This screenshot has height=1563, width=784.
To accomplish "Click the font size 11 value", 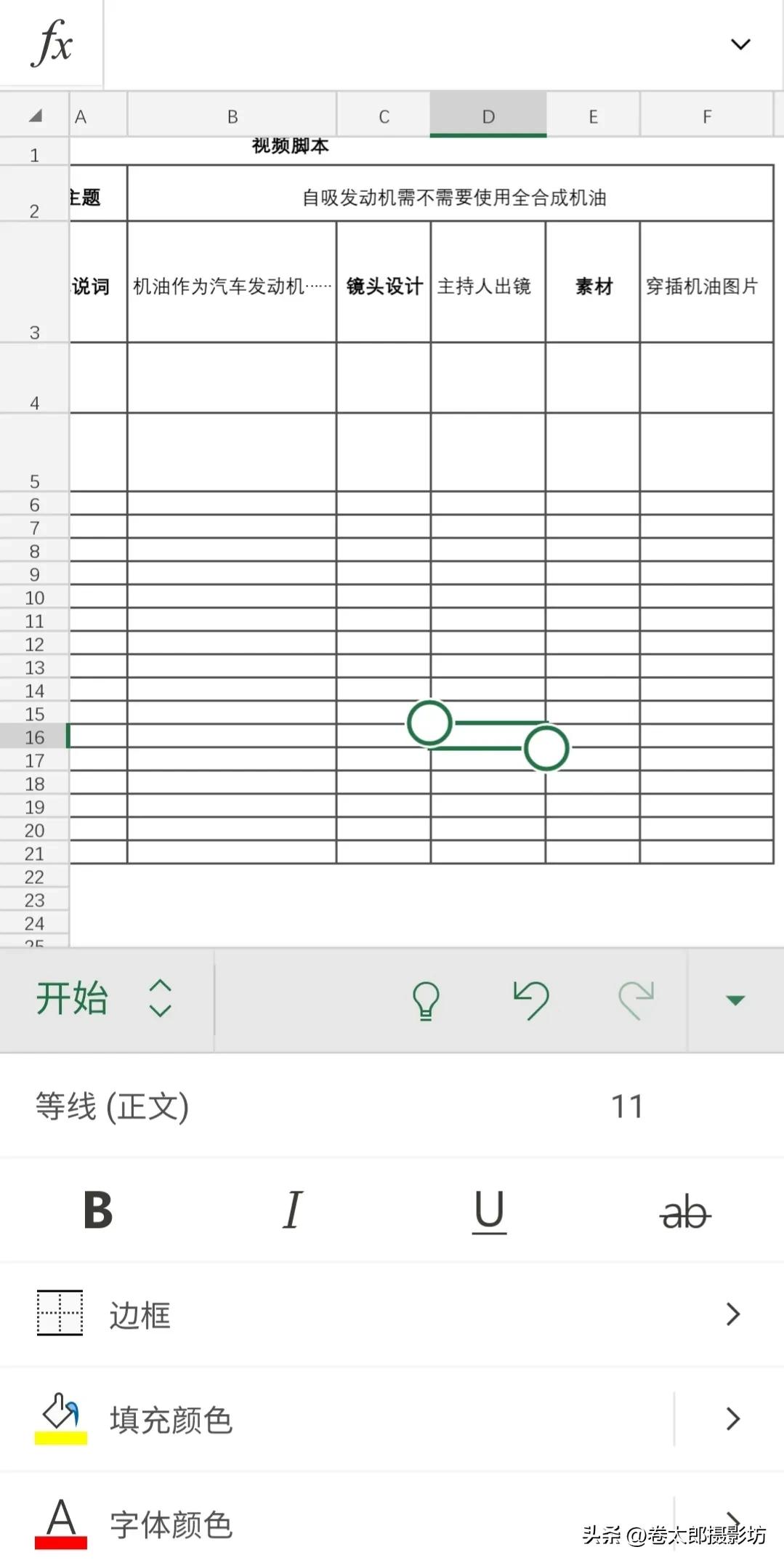I will 628,1106.
